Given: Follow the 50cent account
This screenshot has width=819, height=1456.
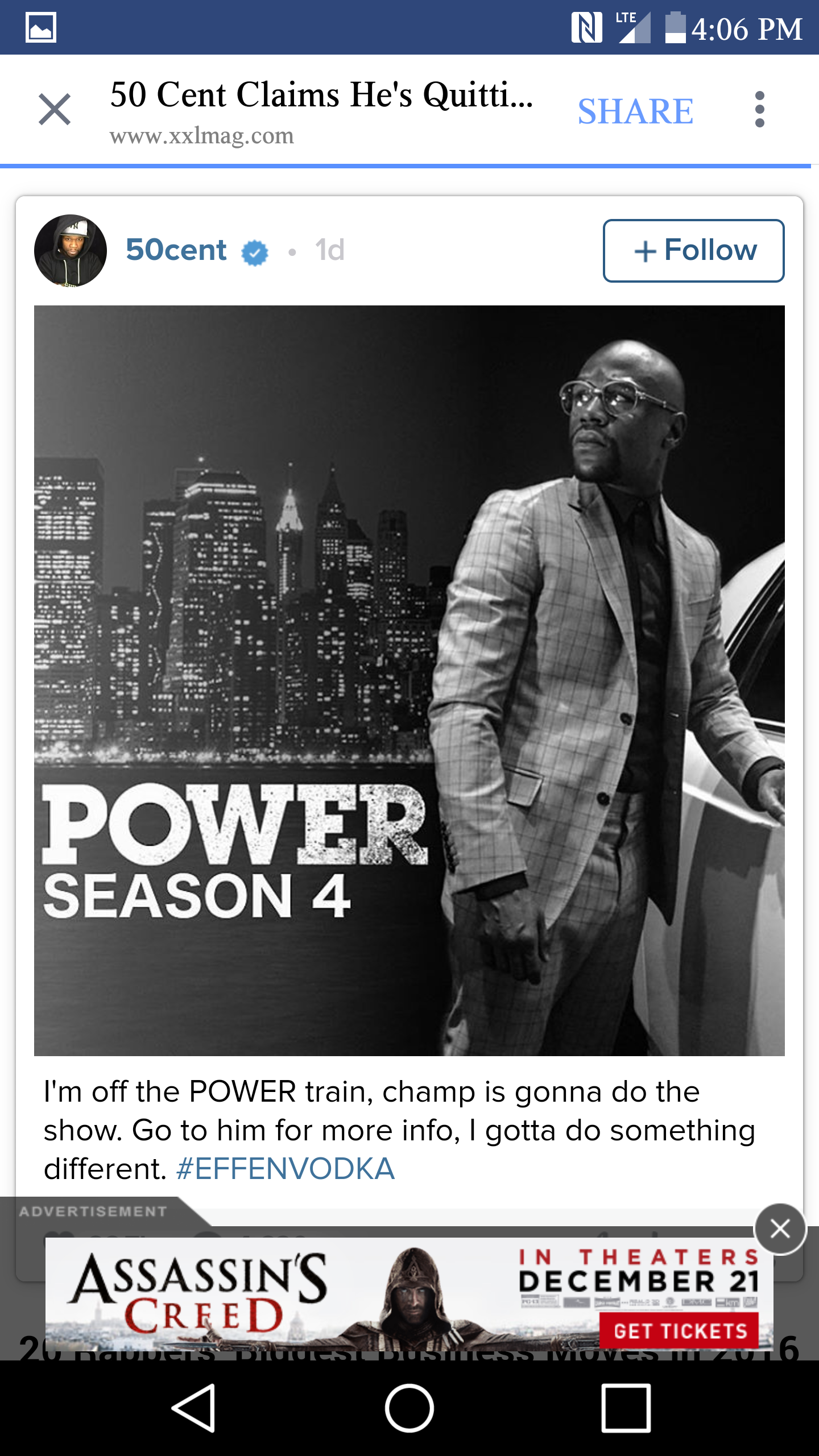Looking at the screenshot, I should (693, 251).
